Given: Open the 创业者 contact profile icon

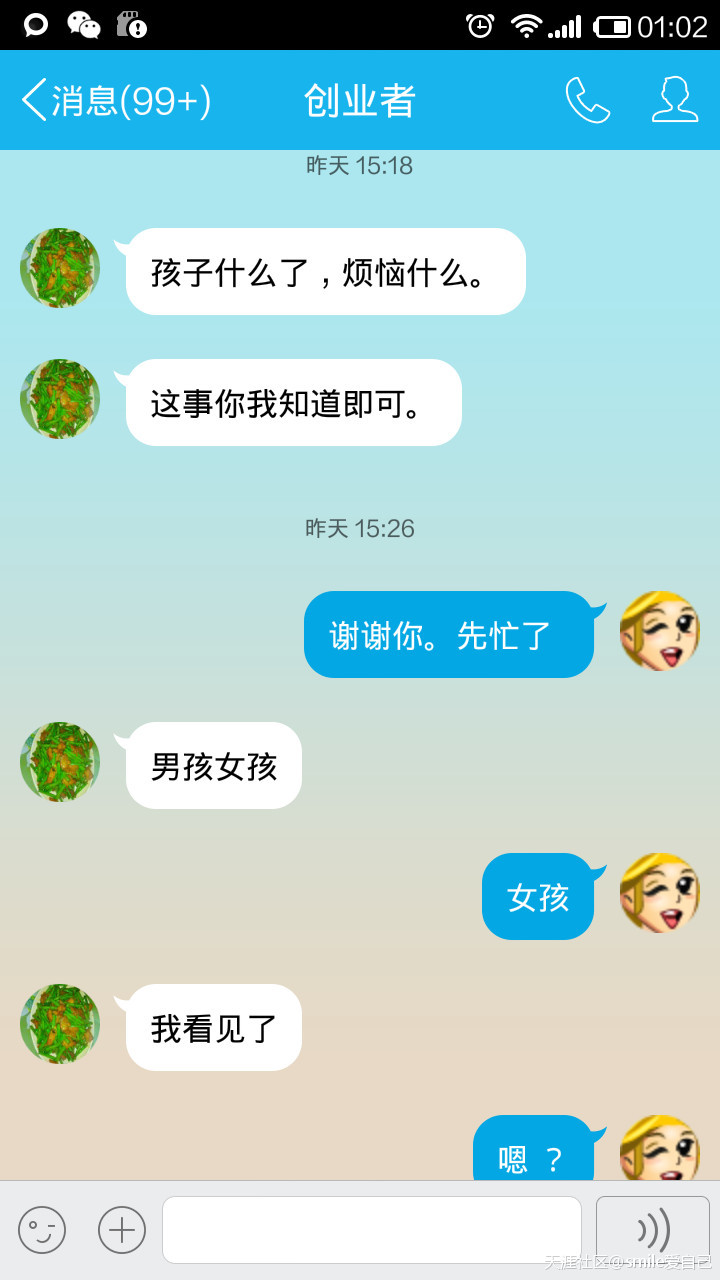Looking at the screenshot, I should [675, 100].
